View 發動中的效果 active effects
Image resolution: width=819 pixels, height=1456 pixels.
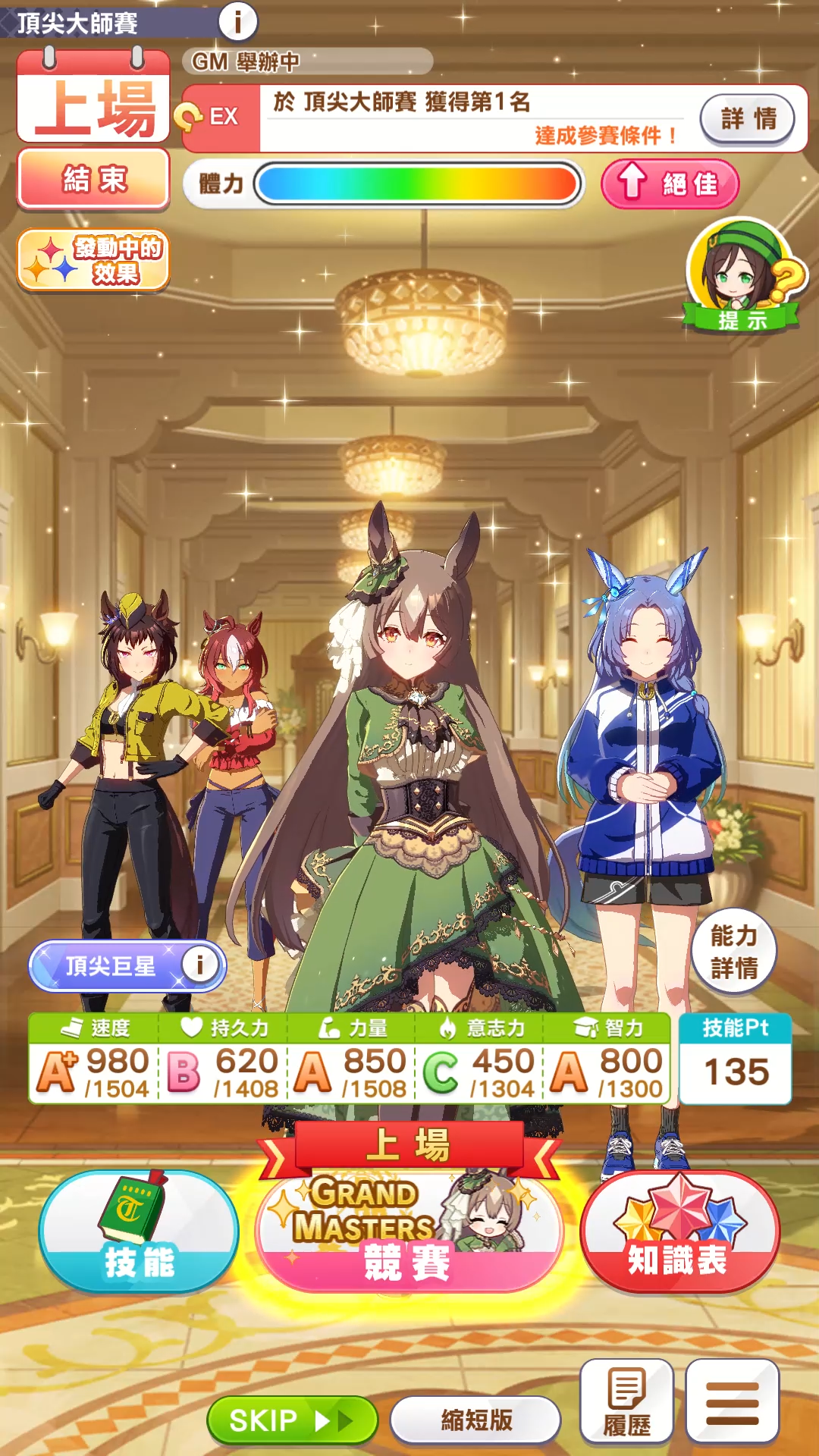coord(93,260)
